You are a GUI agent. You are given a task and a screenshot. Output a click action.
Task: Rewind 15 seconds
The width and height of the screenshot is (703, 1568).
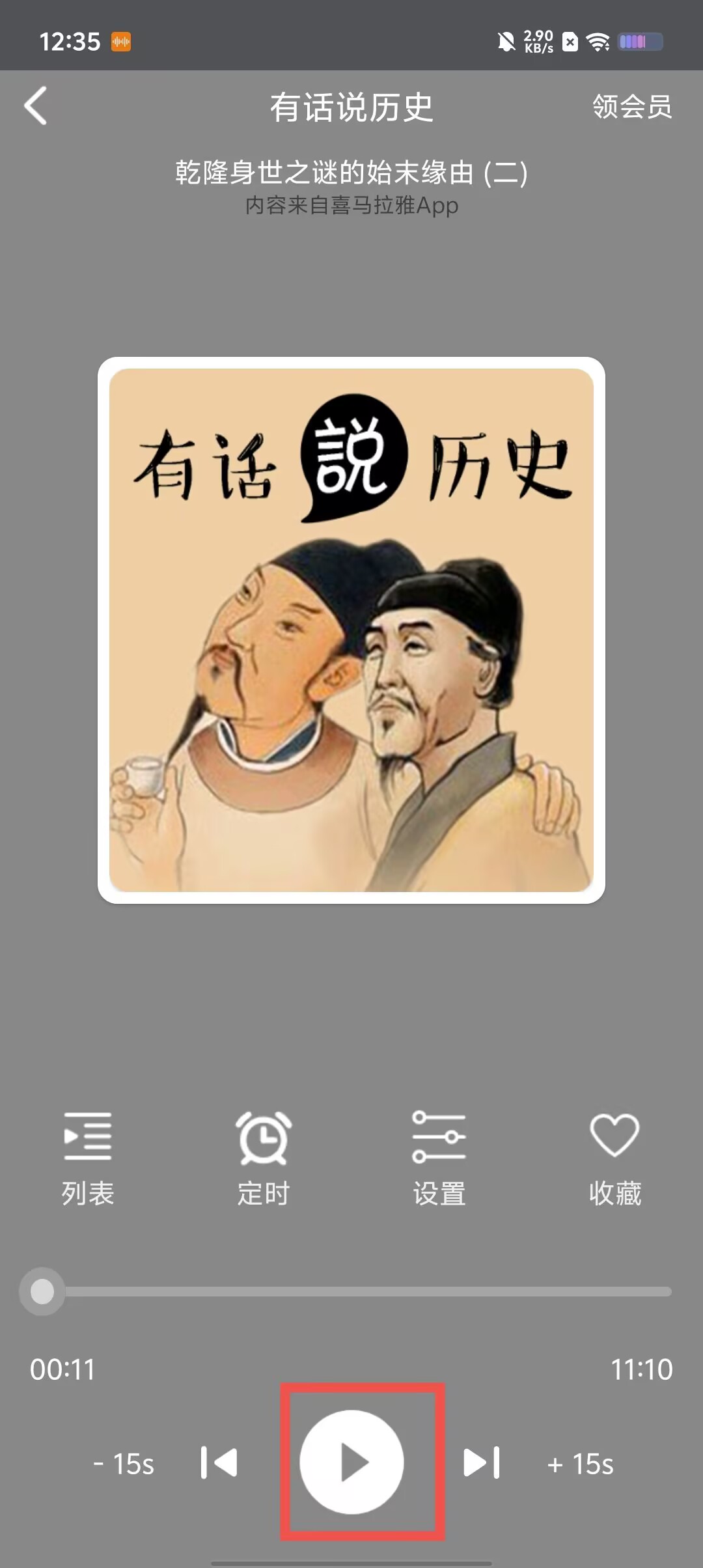(124, 1463)
